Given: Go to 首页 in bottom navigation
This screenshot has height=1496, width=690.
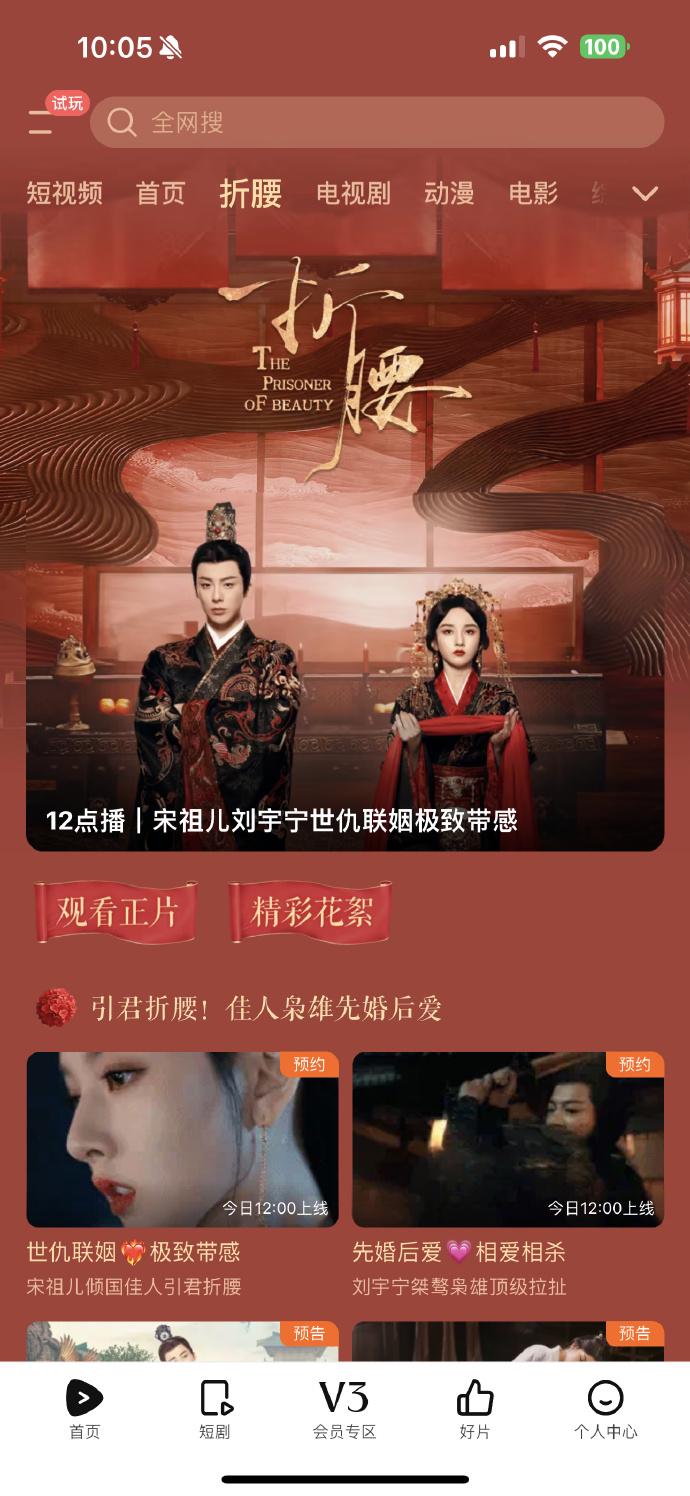Looking at the screenshot, I should pos(85,1408).
